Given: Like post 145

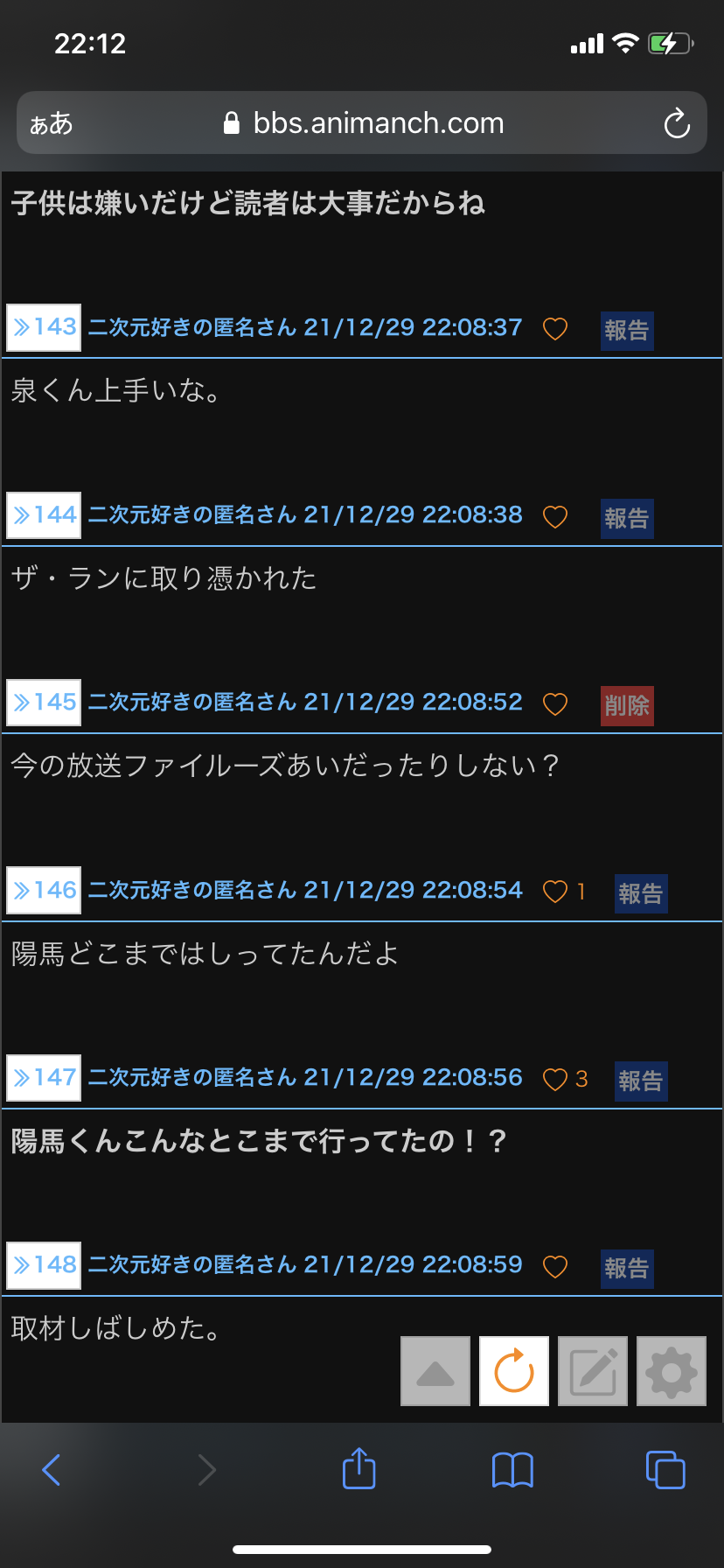Looking at the screenshot, I should point(555,703).
